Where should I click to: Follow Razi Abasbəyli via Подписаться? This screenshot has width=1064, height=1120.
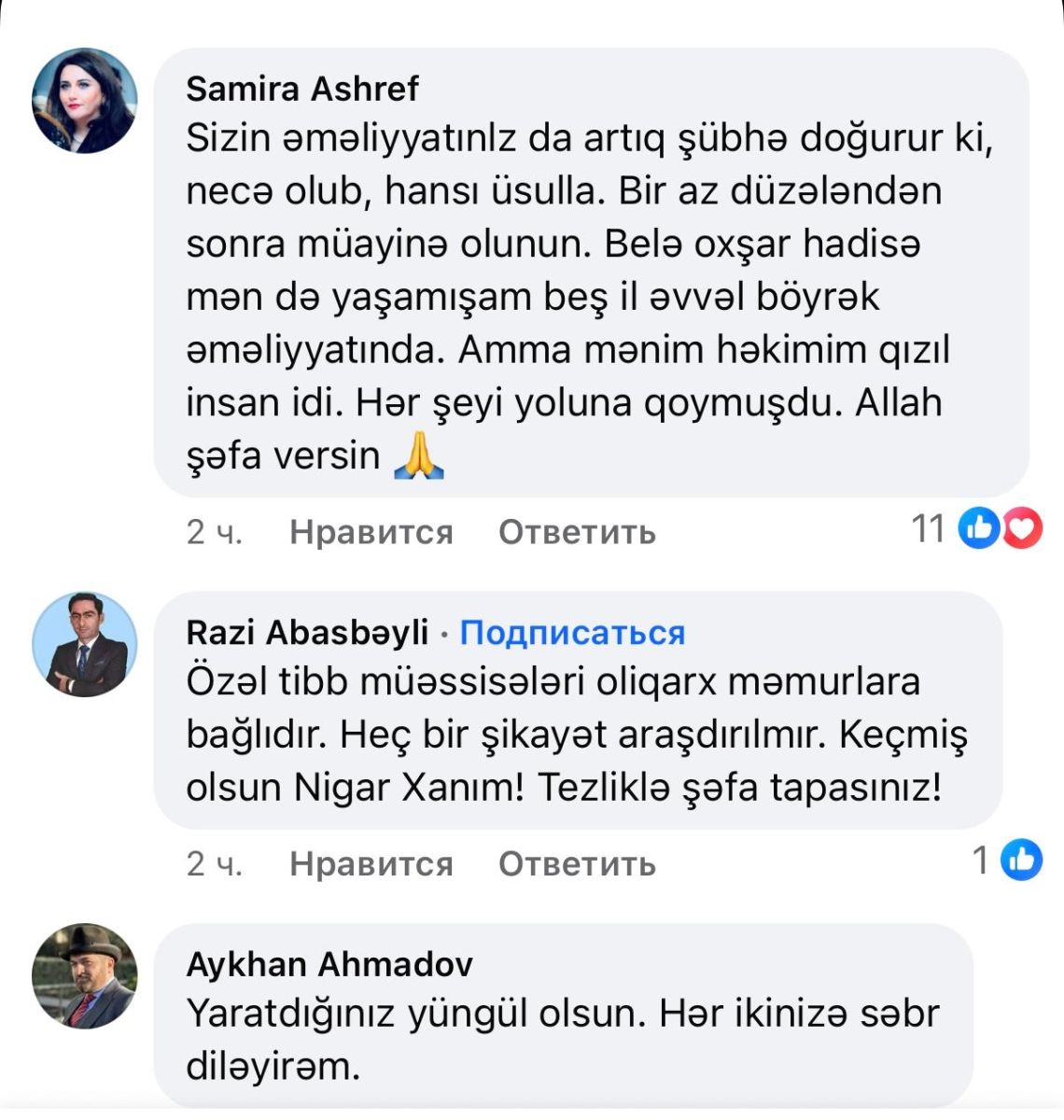click(x=572, y=633)
